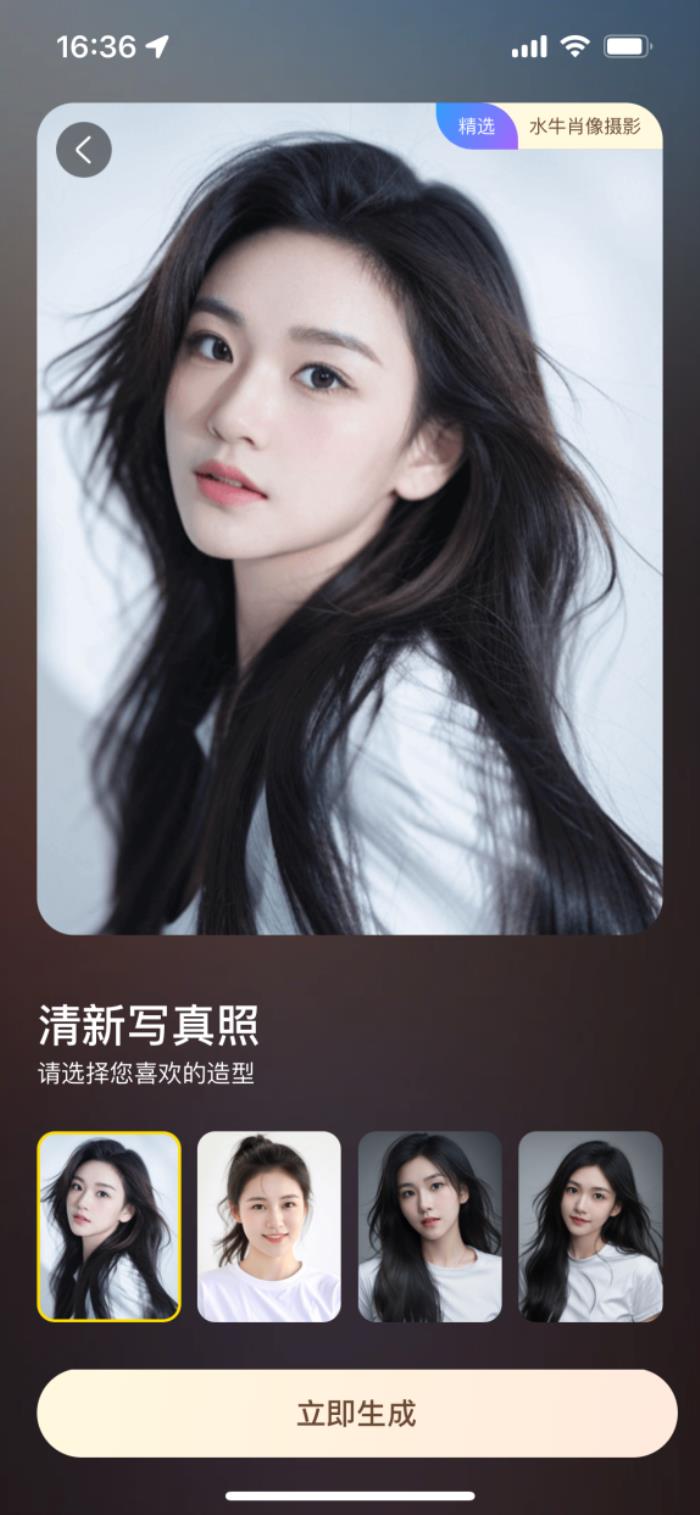Select the ponytail hairstyle thumbnail
Screen dimensions: 700x1515
pyautogui.click(x=269, y=1227)
